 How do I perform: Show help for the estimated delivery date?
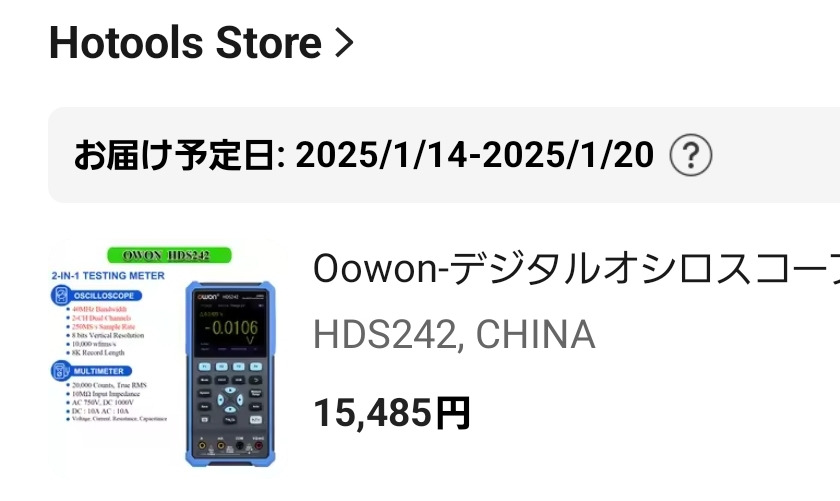click(x=690, y=155)
